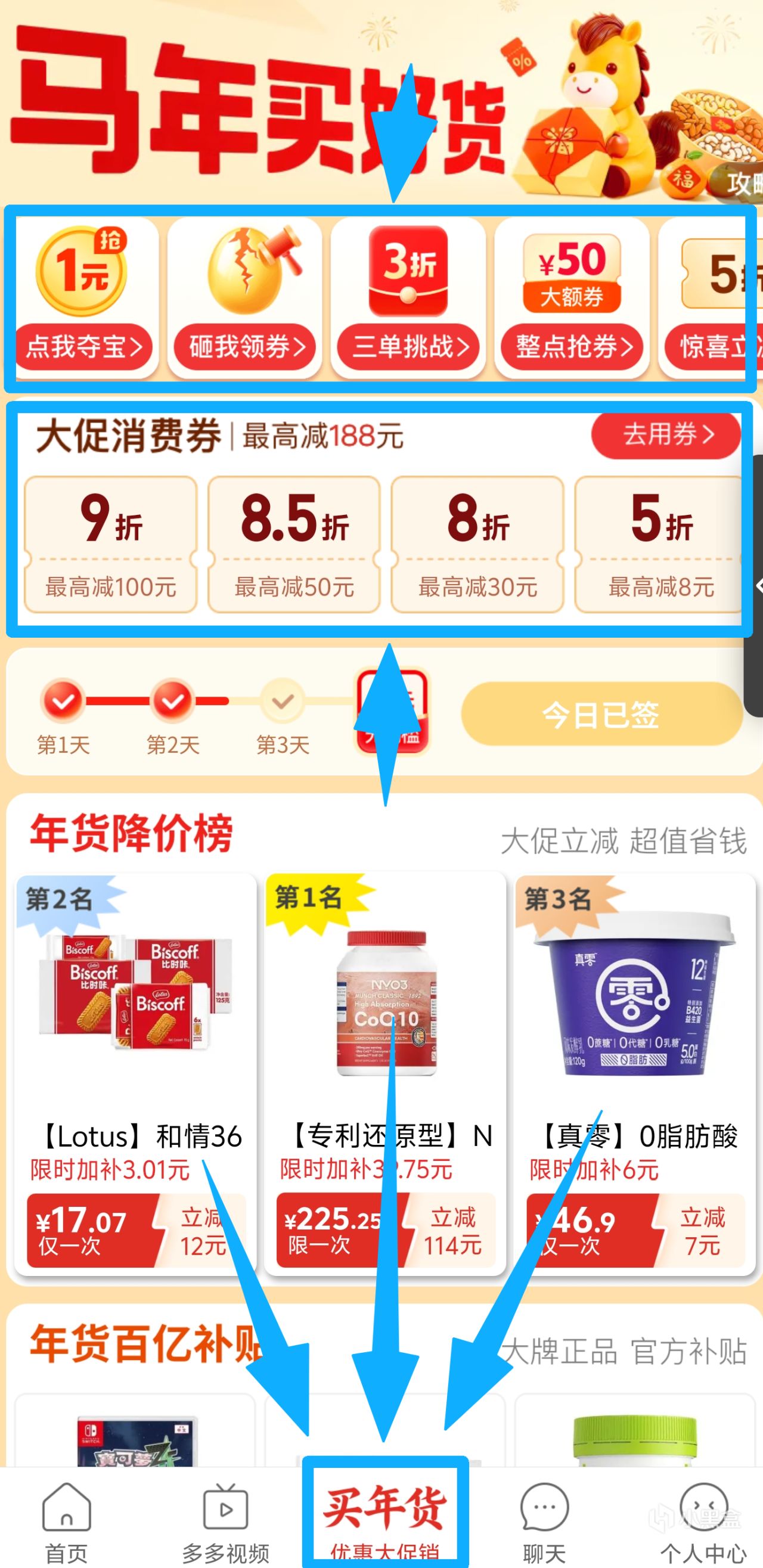Screen dimensions: 763x1568
Task: Open the 5折 coupon (最高减8元)
Action: [660, 544]
